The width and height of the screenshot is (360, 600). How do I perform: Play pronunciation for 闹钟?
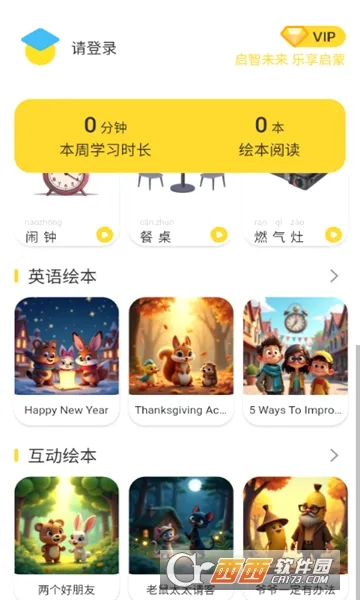pyautogui.click(x=104, y=235)
